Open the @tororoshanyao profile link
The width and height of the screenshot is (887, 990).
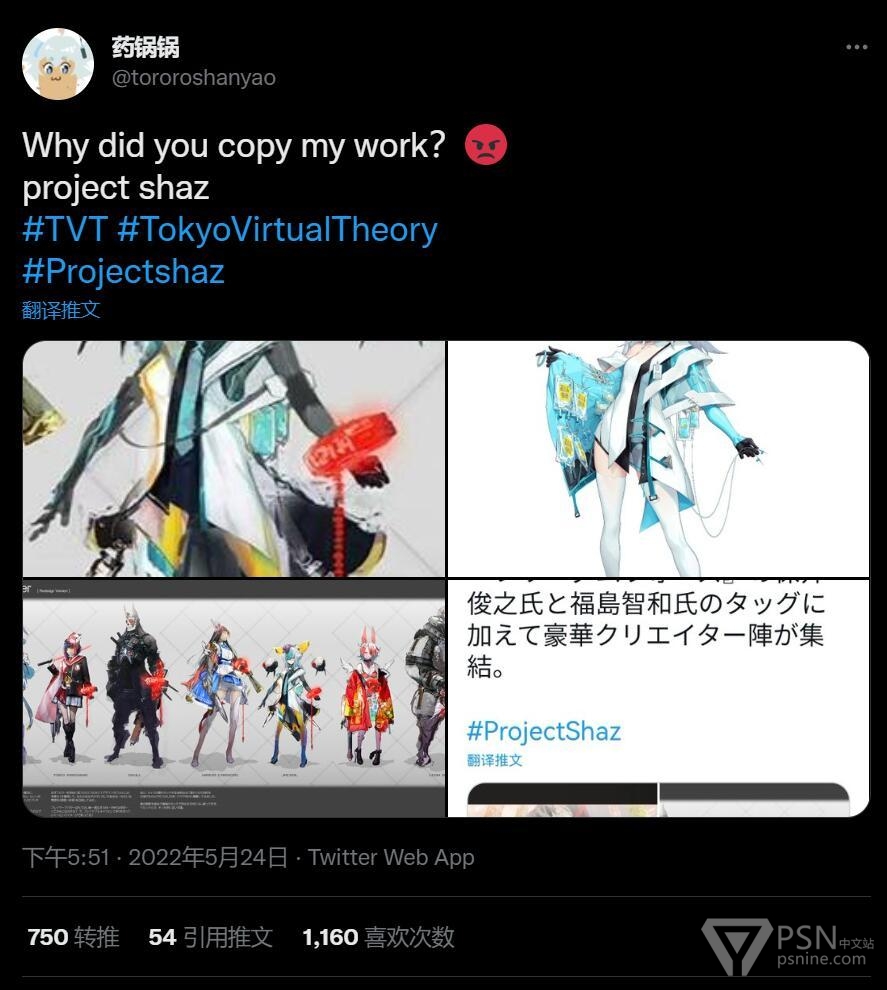pos(193,78)
